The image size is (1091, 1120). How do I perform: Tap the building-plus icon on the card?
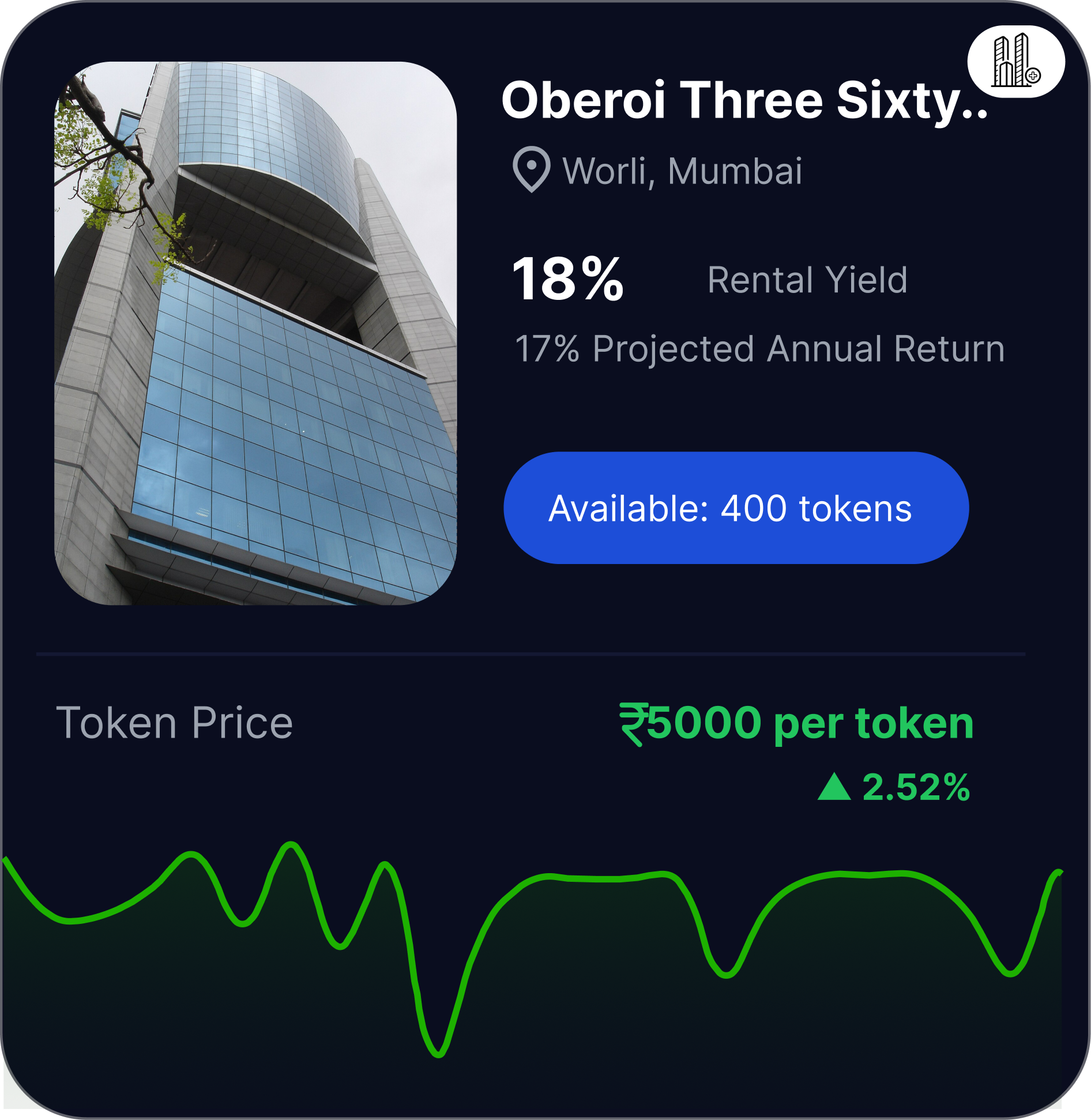[1015, 62]
